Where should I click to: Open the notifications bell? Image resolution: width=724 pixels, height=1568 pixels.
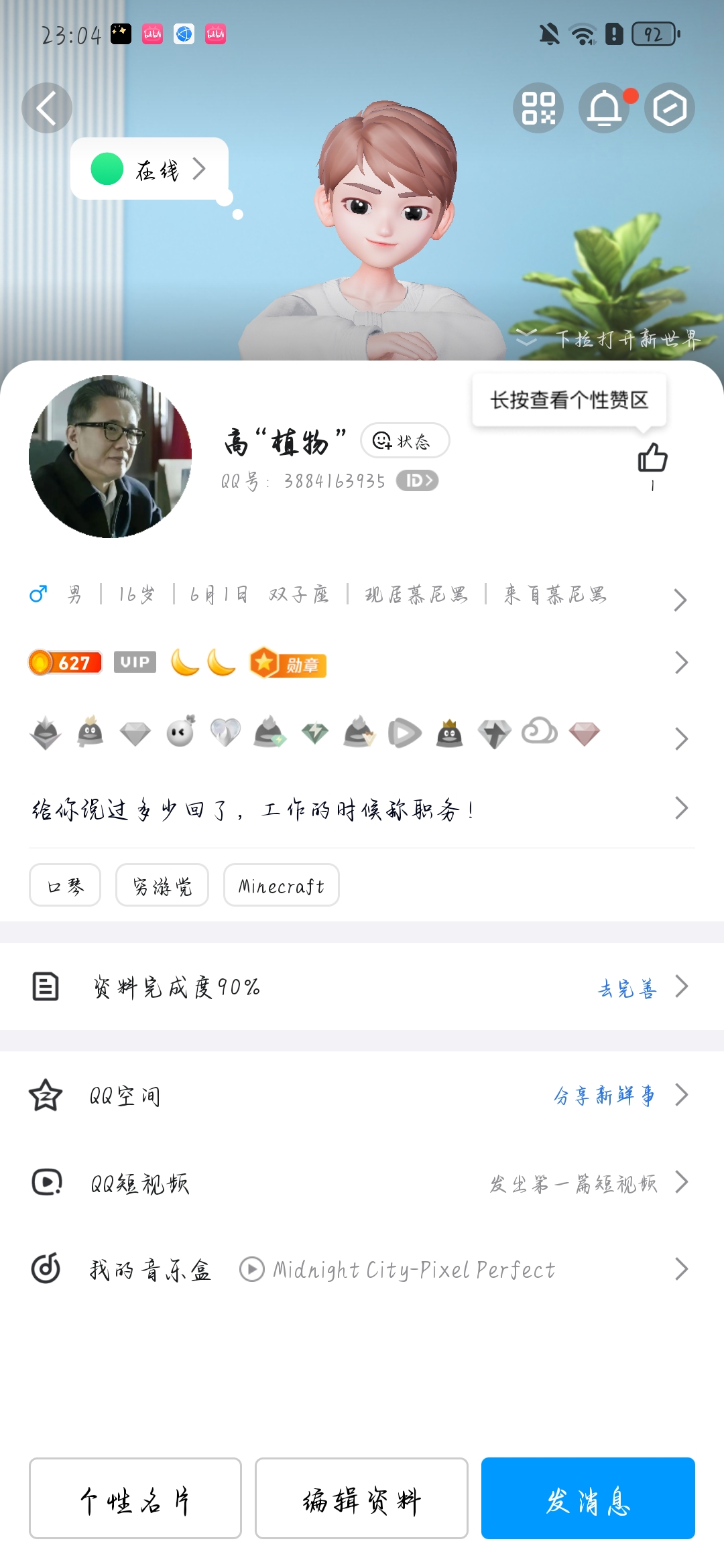tap(604, 108)
